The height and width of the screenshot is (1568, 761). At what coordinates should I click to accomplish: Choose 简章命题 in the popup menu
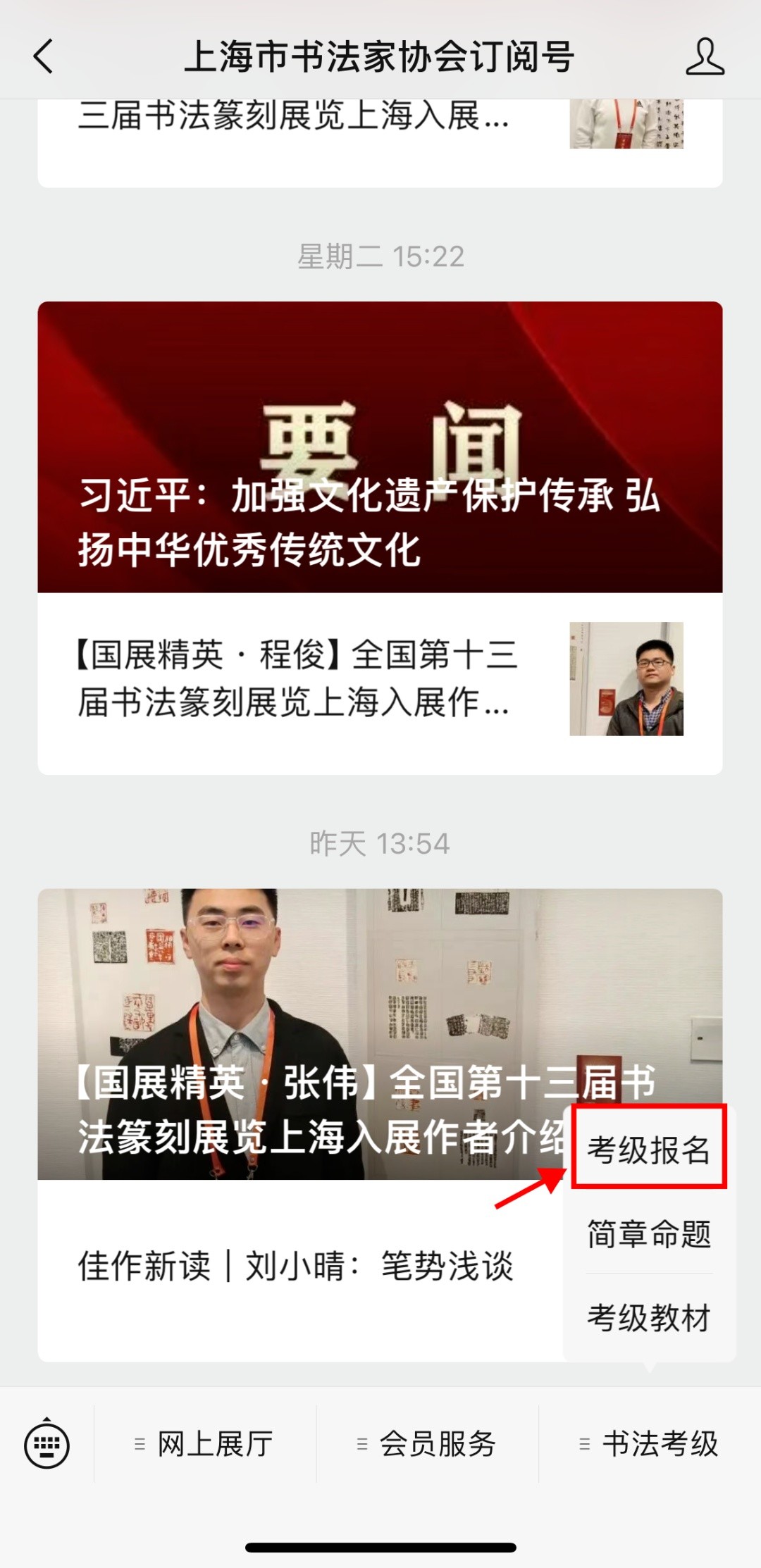(648, 1234)
